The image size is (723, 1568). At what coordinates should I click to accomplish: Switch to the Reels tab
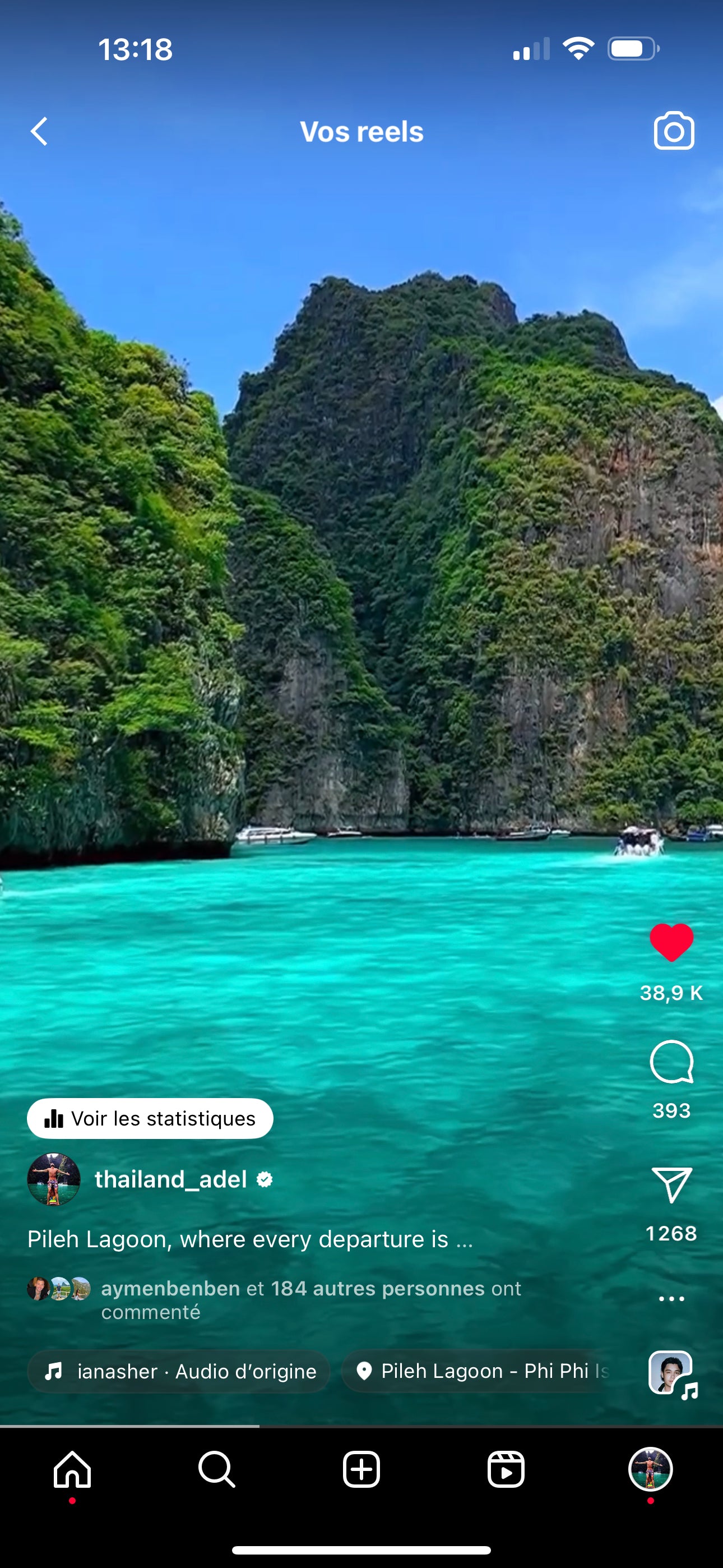click(506, 1469)
